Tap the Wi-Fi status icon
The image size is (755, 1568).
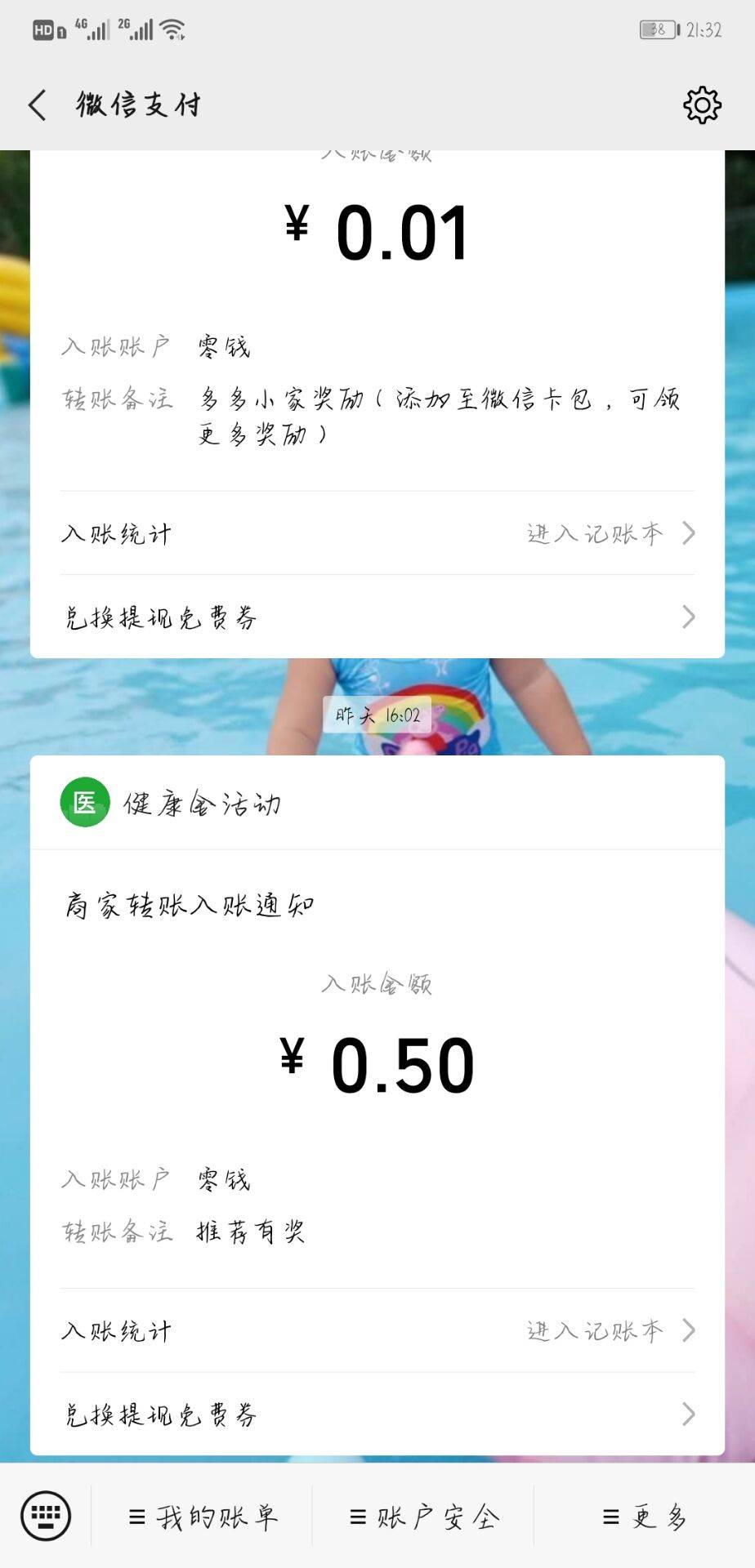(x=172, y=29)
